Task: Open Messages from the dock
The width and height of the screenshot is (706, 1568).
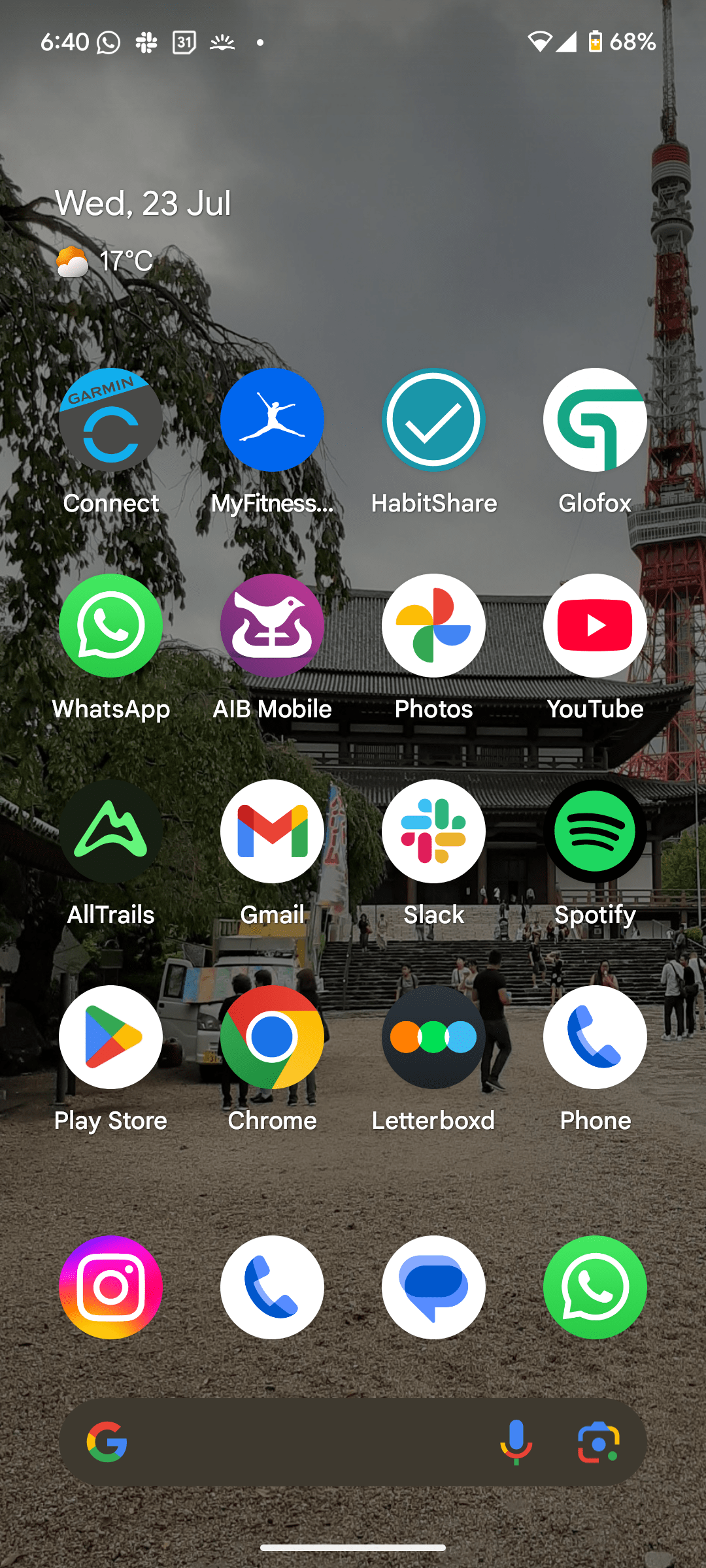Action: (433, 1286)
